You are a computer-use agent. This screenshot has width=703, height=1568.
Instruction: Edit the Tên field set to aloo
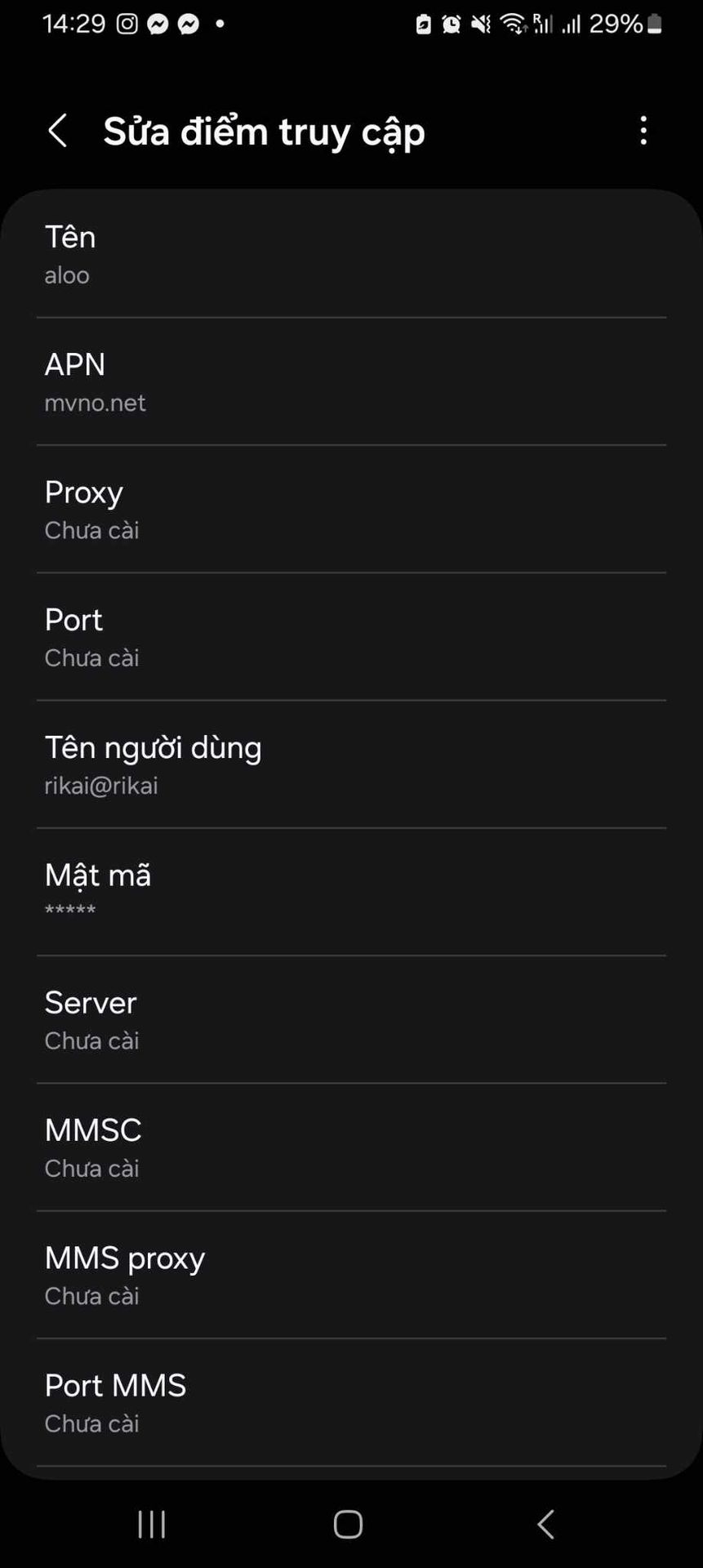[351, 254]
